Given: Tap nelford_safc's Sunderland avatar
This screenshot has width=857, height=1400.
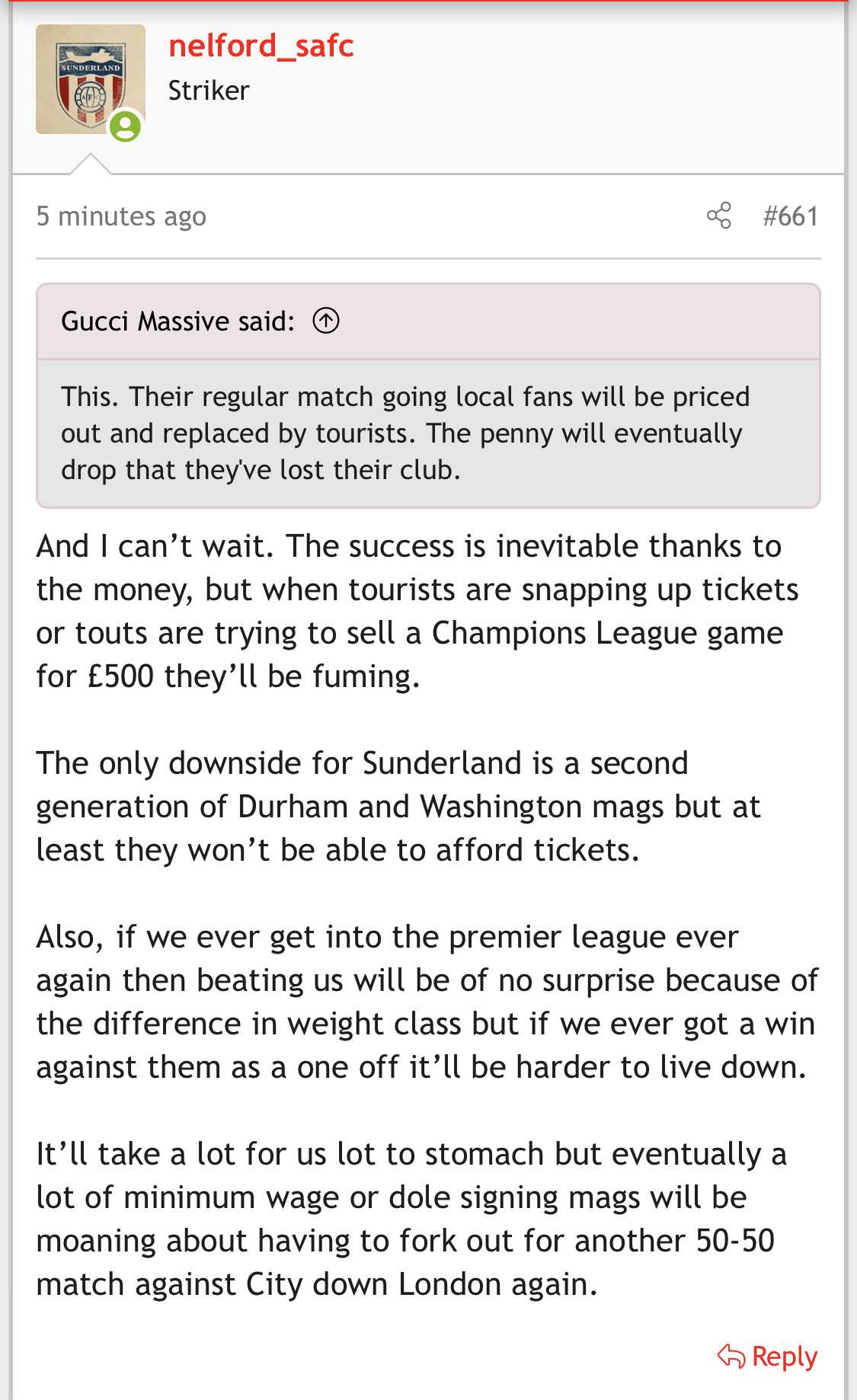Looking at the screenshot, I should tap(91, 79).
